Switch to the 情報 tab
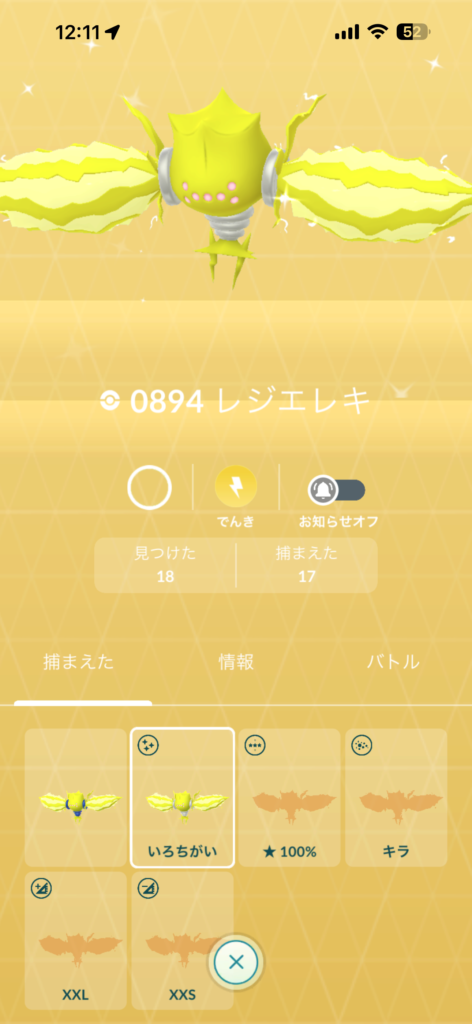 [x=236, y=662]
